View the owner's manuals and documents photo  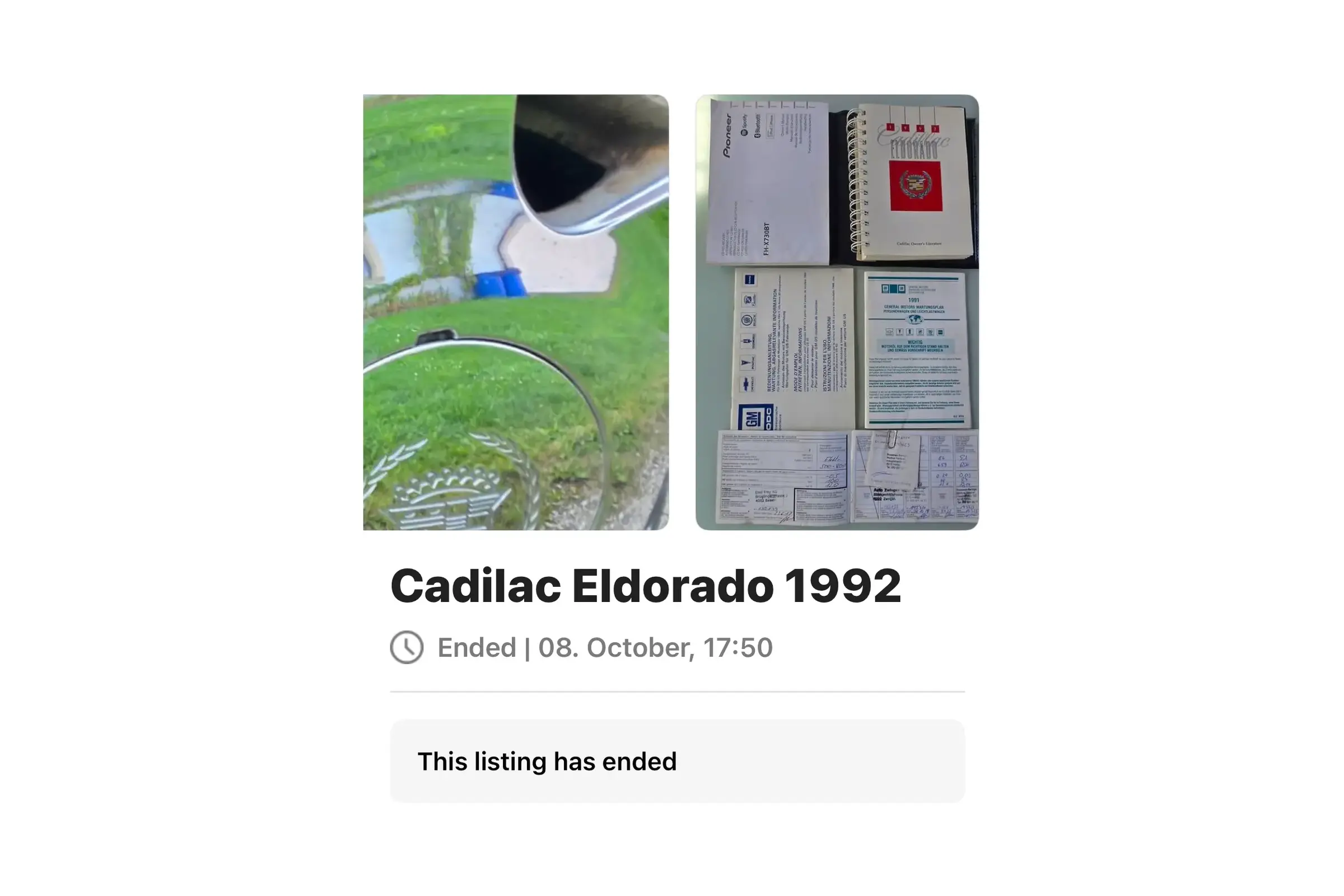(x=837, y=312)
